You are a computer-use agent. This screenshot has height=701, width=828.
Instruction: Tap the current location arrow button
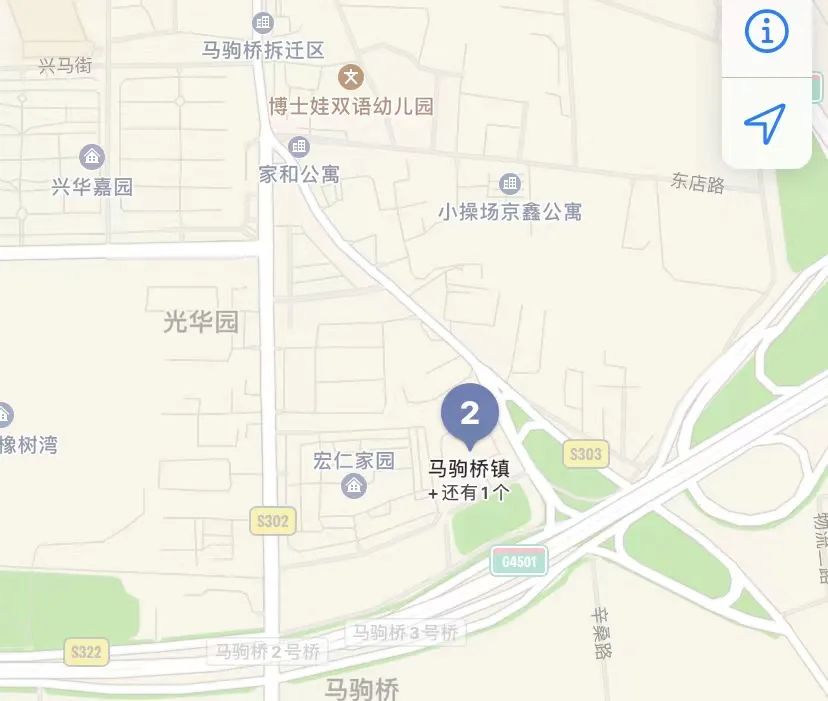click(x=765, y=123)
